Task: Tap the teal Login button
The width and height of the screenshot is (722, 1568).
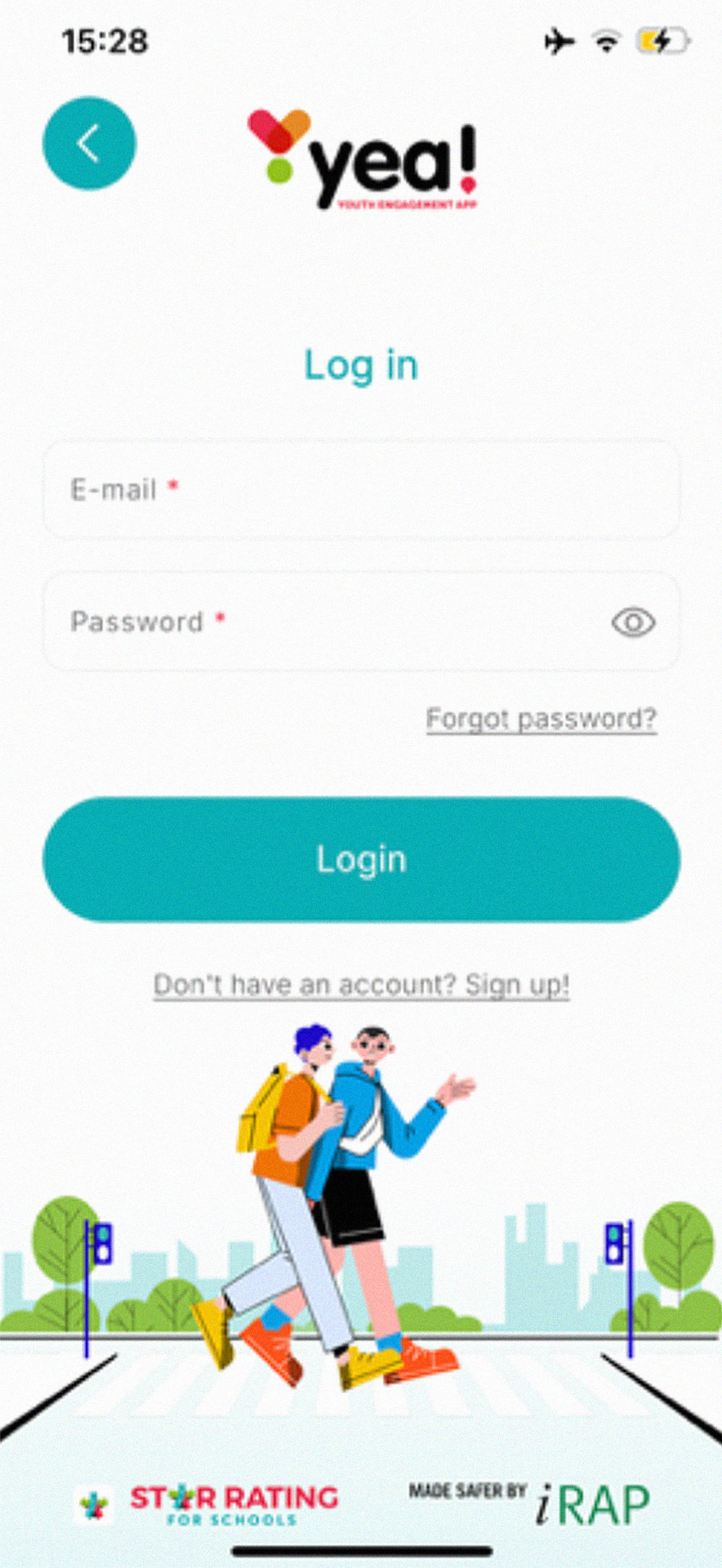Action: click(361, 859)
